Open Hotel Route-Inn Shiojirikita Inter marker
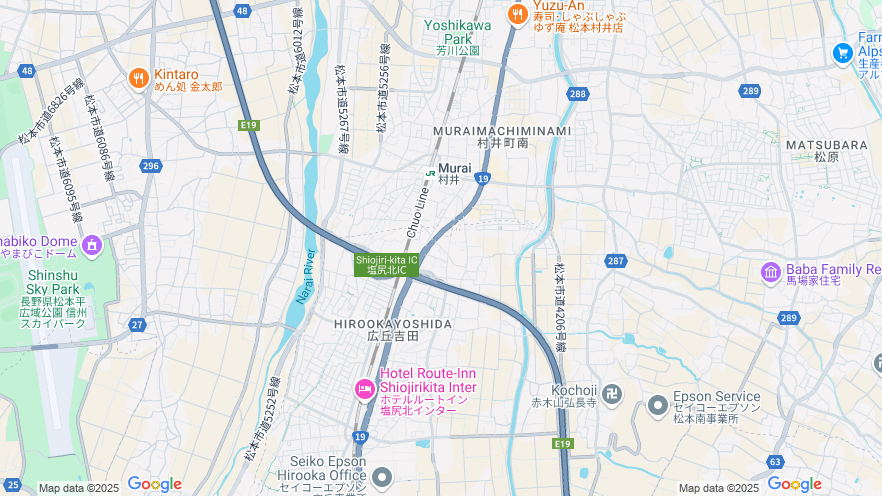The image size is (882, 496). (365, 389)
